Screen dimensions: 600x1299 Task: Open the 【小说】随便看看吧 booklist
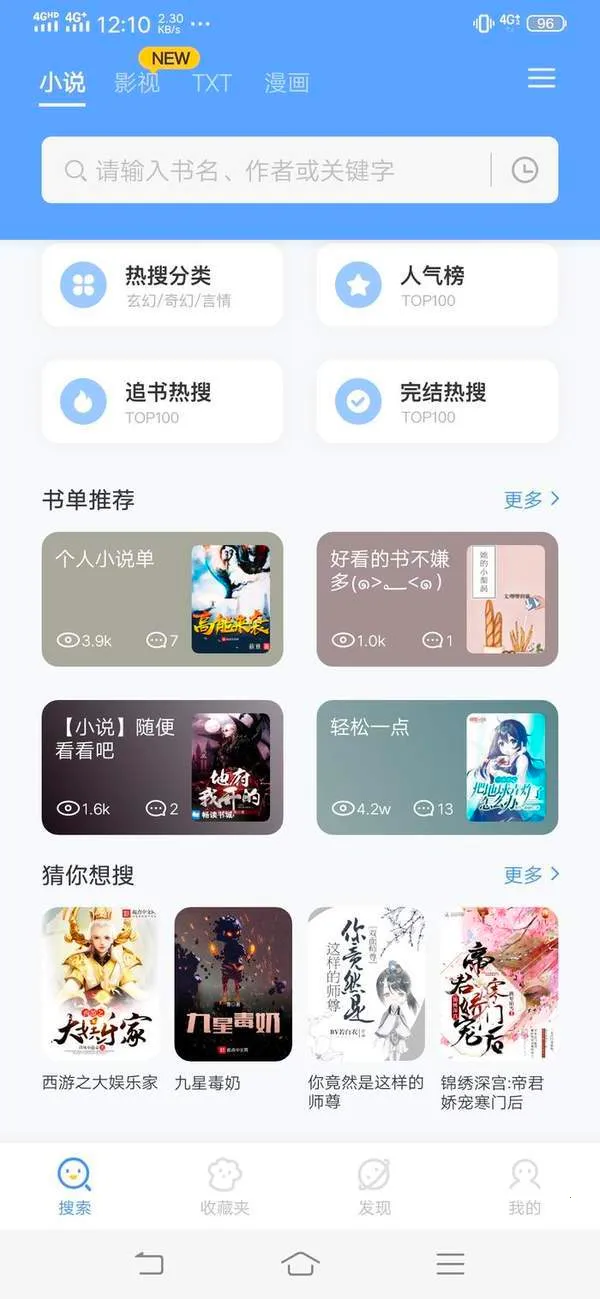[162, 767]
